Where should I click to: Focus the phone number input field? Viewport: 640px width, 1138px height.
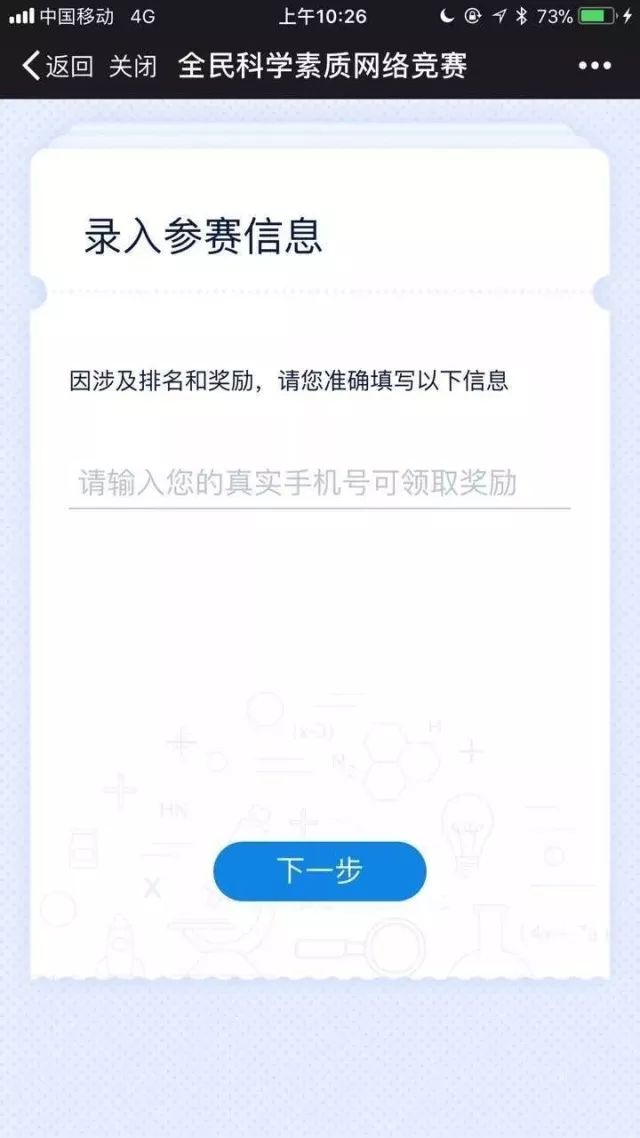click(x=319, y=483)
